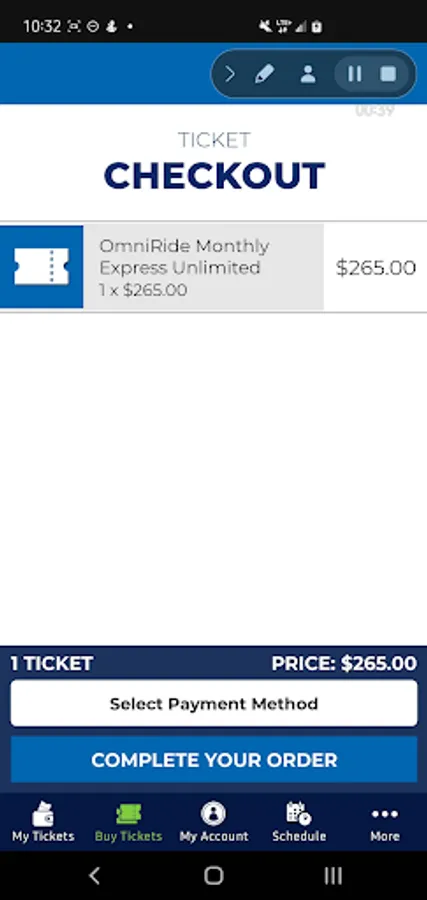Open Select Payment Method
Image resolution: width=427 pixels, height=900 pixels.
click(214, 703)
